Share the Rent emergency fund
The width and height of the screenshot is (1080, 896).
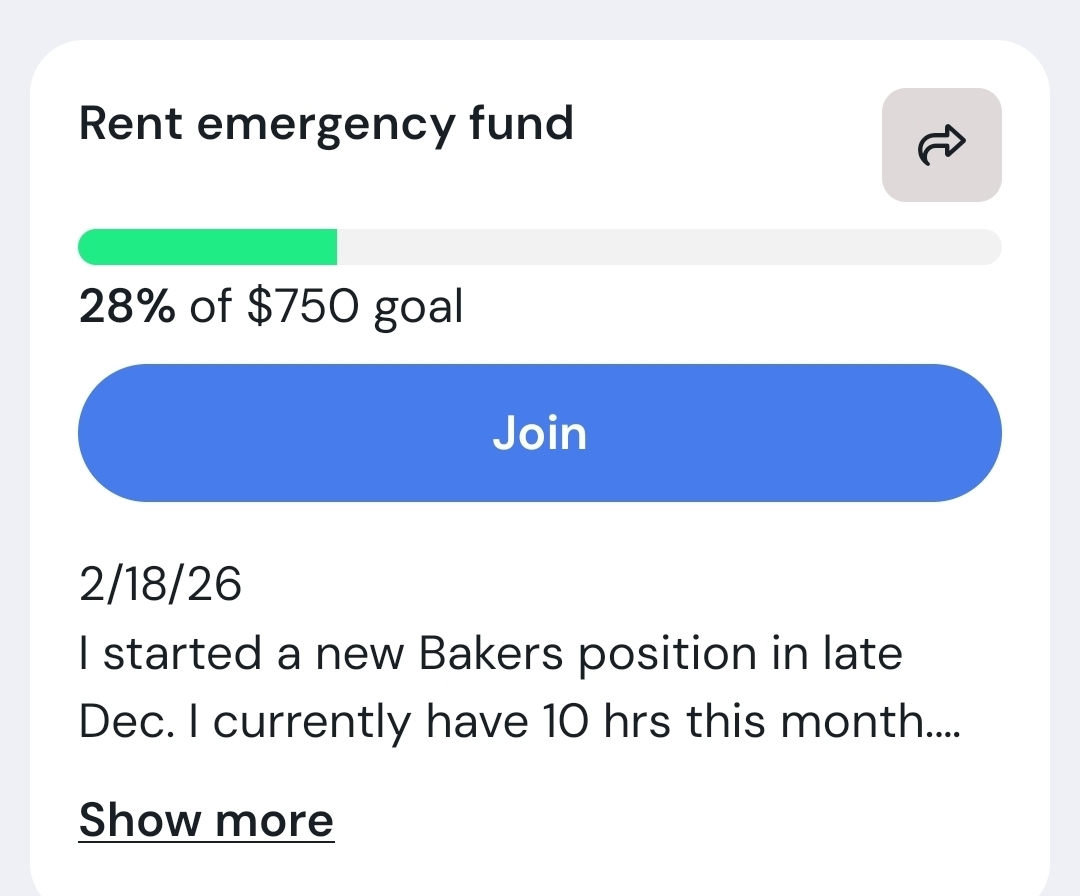[941, 145]
